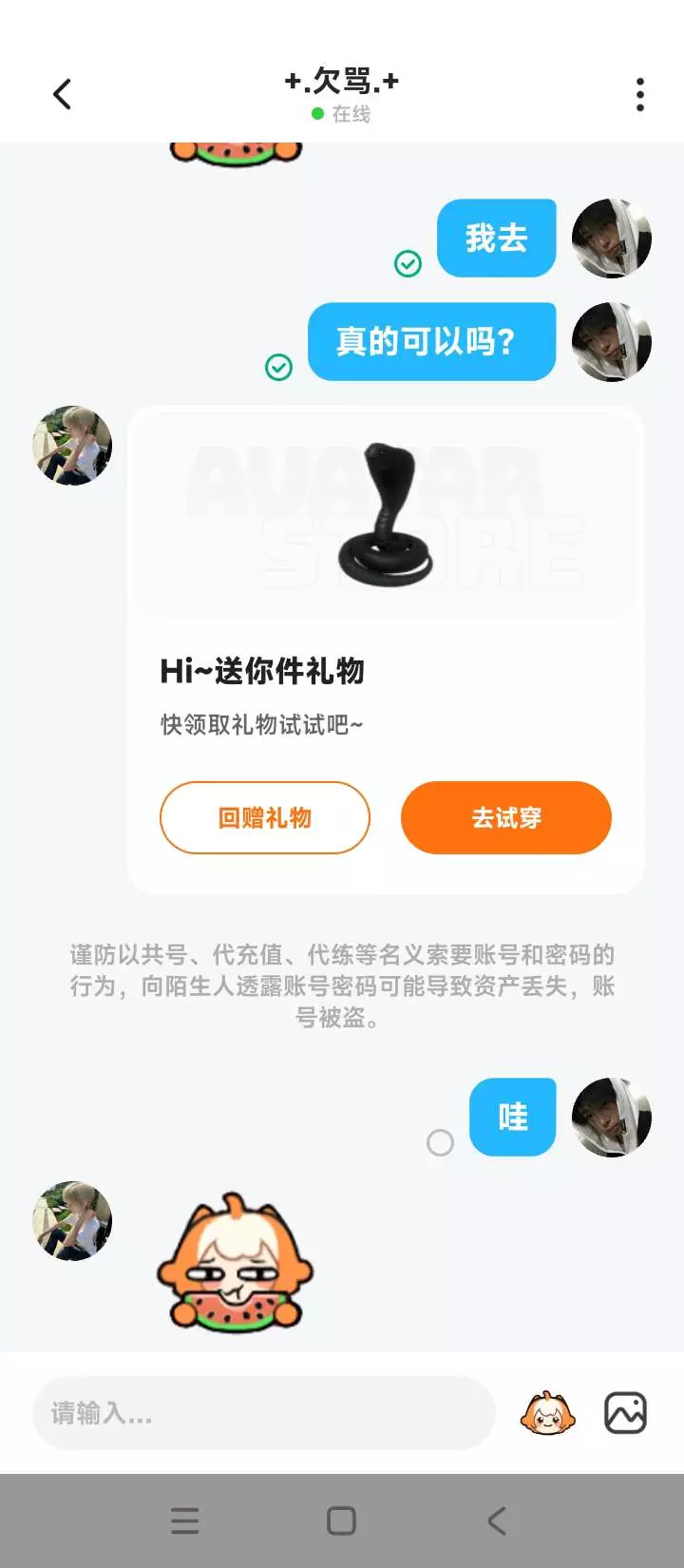This screenshot has height=1568, width=684.
Task: Open the emoji sticker picker
Action: tap(548, 1413)
